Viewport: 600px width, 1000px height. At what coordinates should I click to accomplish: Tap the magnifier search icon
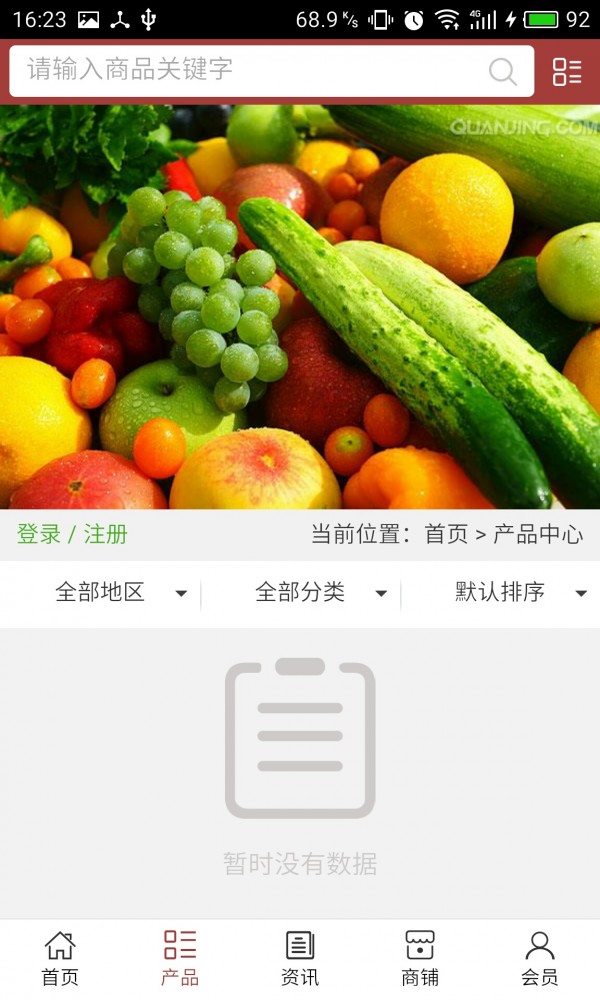[x=502, y=71]
